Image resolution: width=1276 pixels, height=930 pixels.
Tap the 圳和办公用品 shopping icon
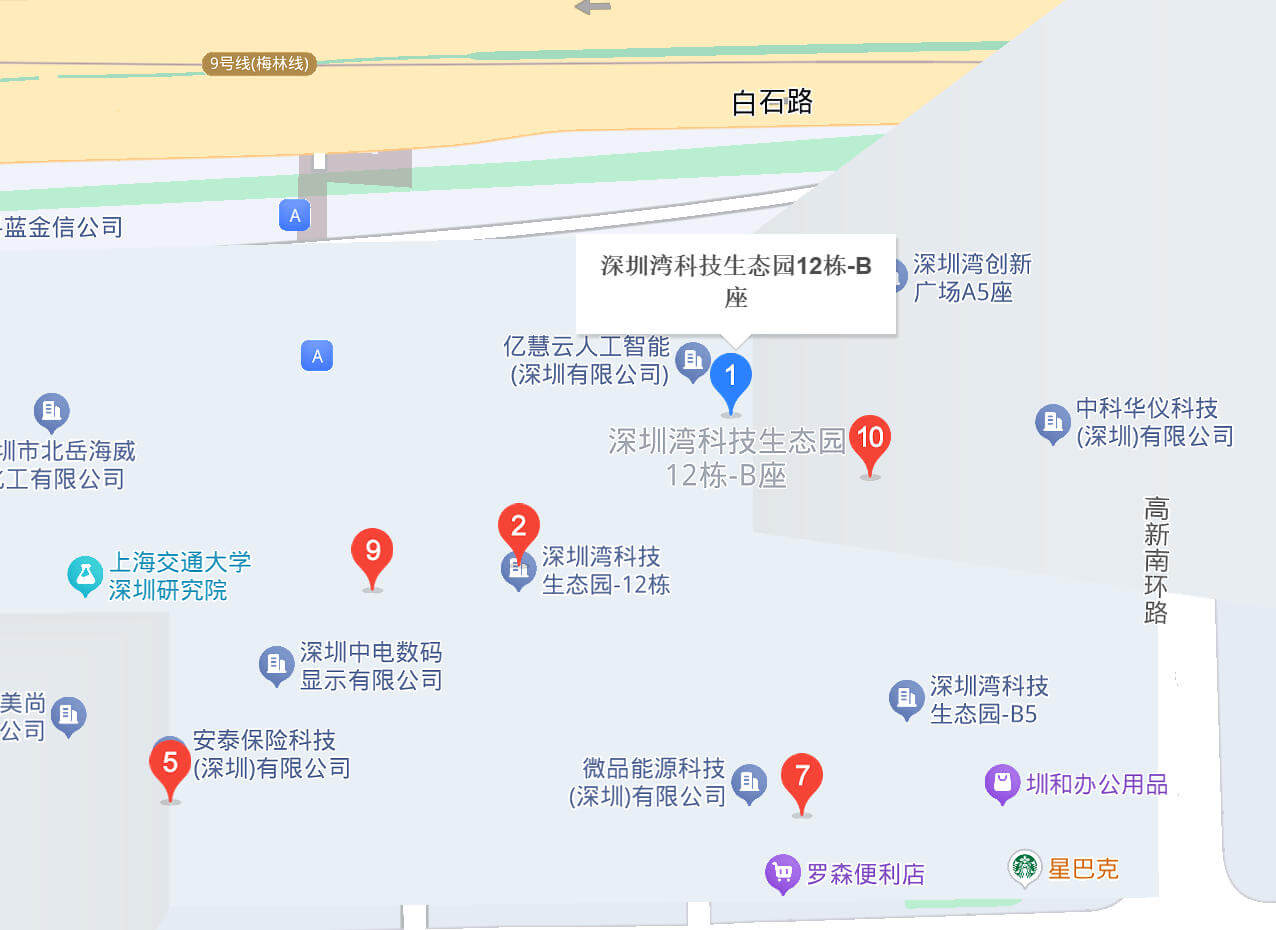1002,784
